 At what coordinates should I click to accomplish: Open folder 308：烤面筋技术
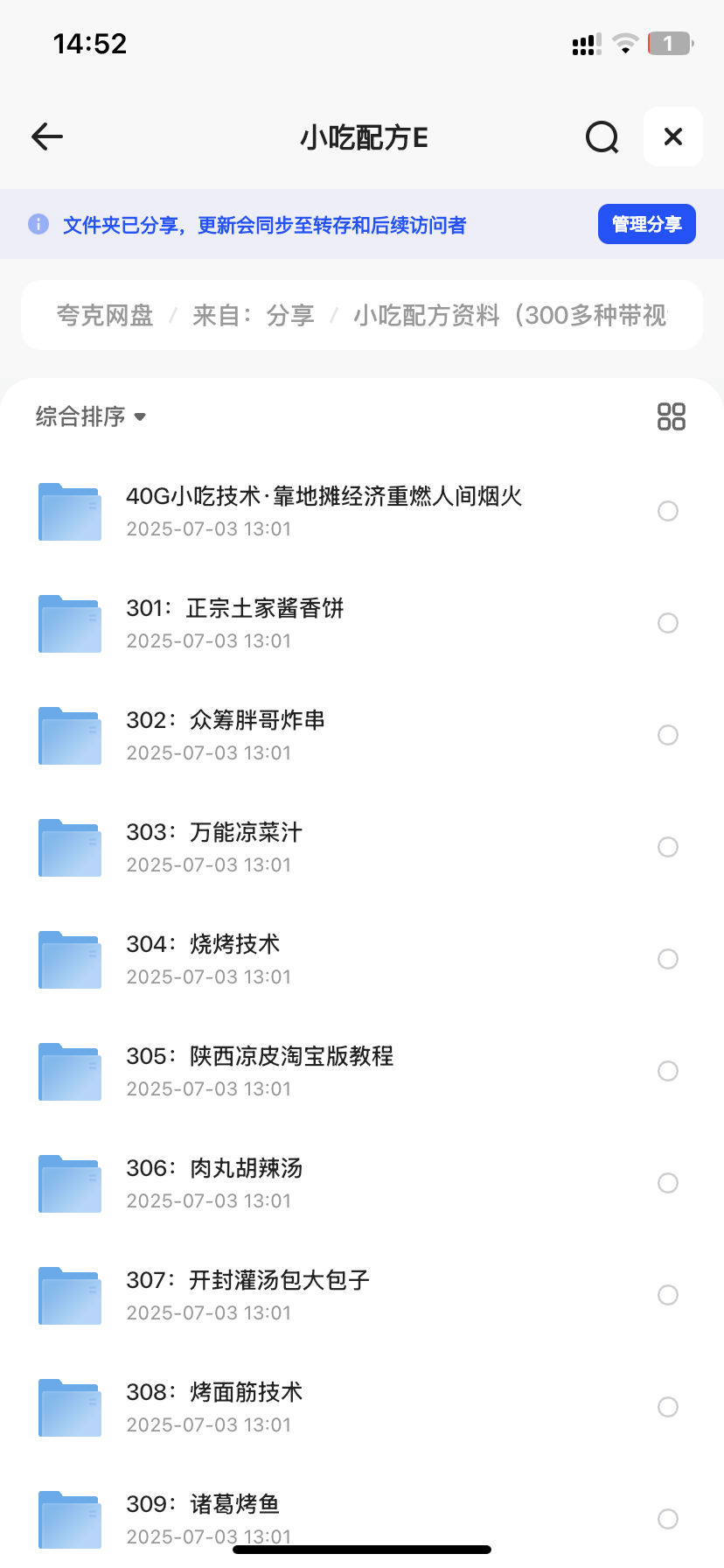tap(362, 1407)
